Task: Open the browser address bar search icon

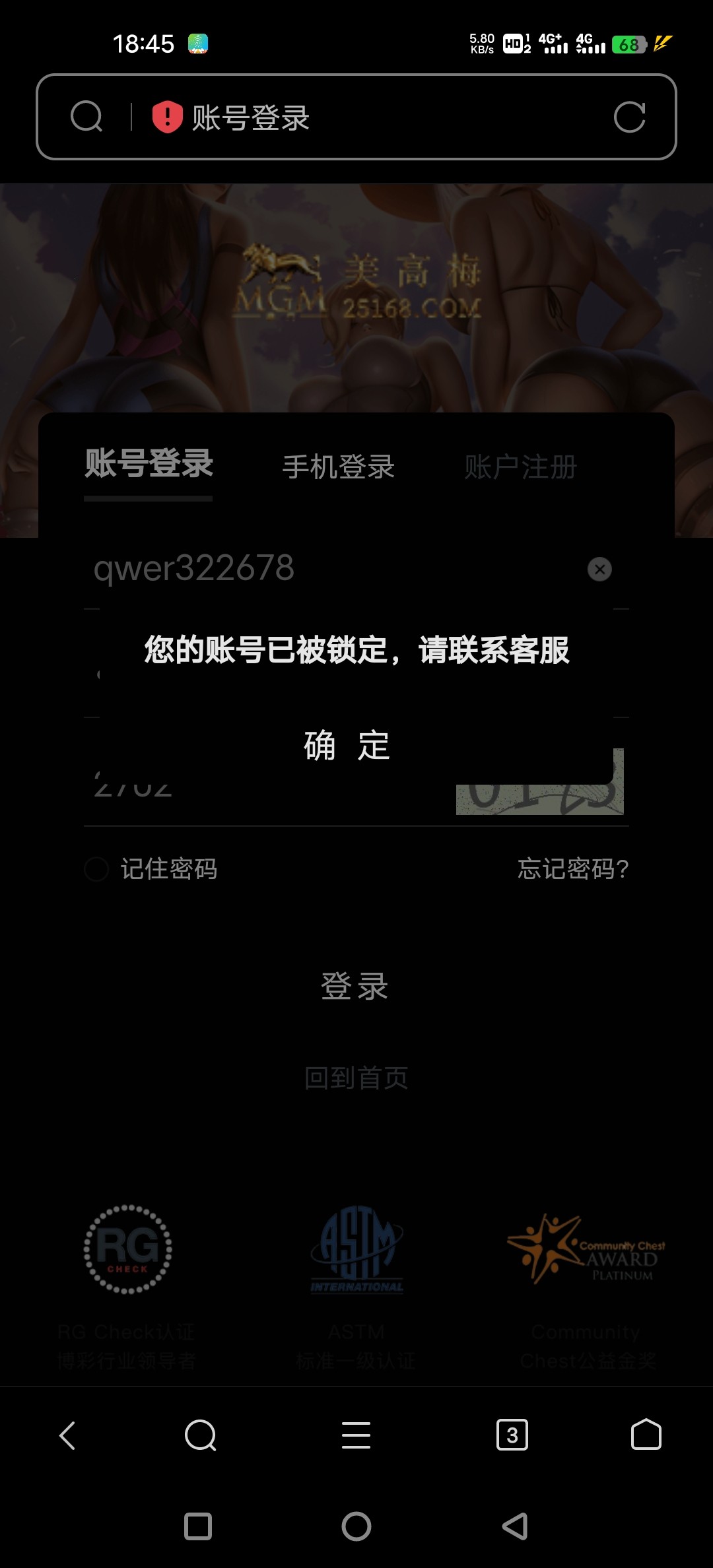Action: click(x=86, y=117)
